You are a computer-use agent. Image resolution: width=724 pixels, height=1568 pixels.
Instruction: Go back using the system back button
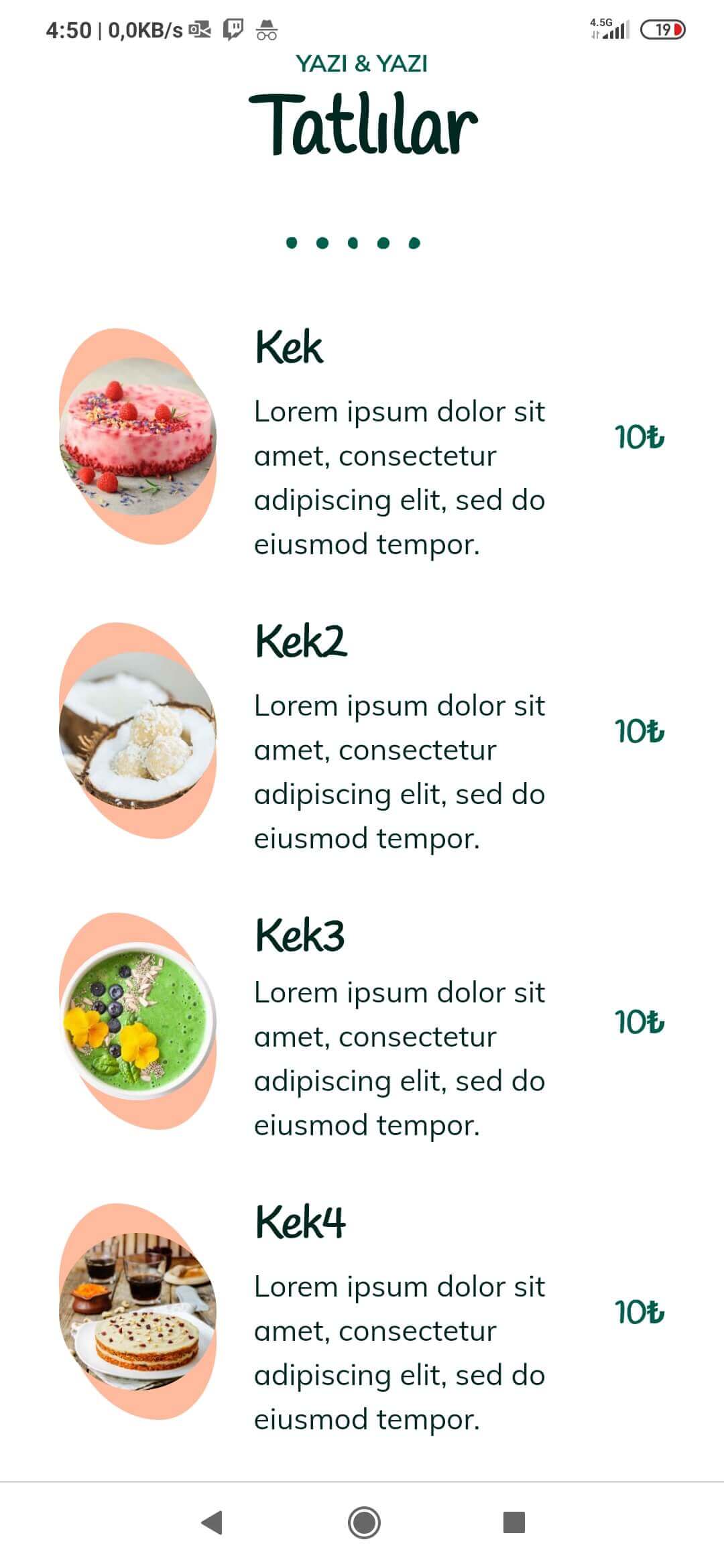(x=212, y=1522)
